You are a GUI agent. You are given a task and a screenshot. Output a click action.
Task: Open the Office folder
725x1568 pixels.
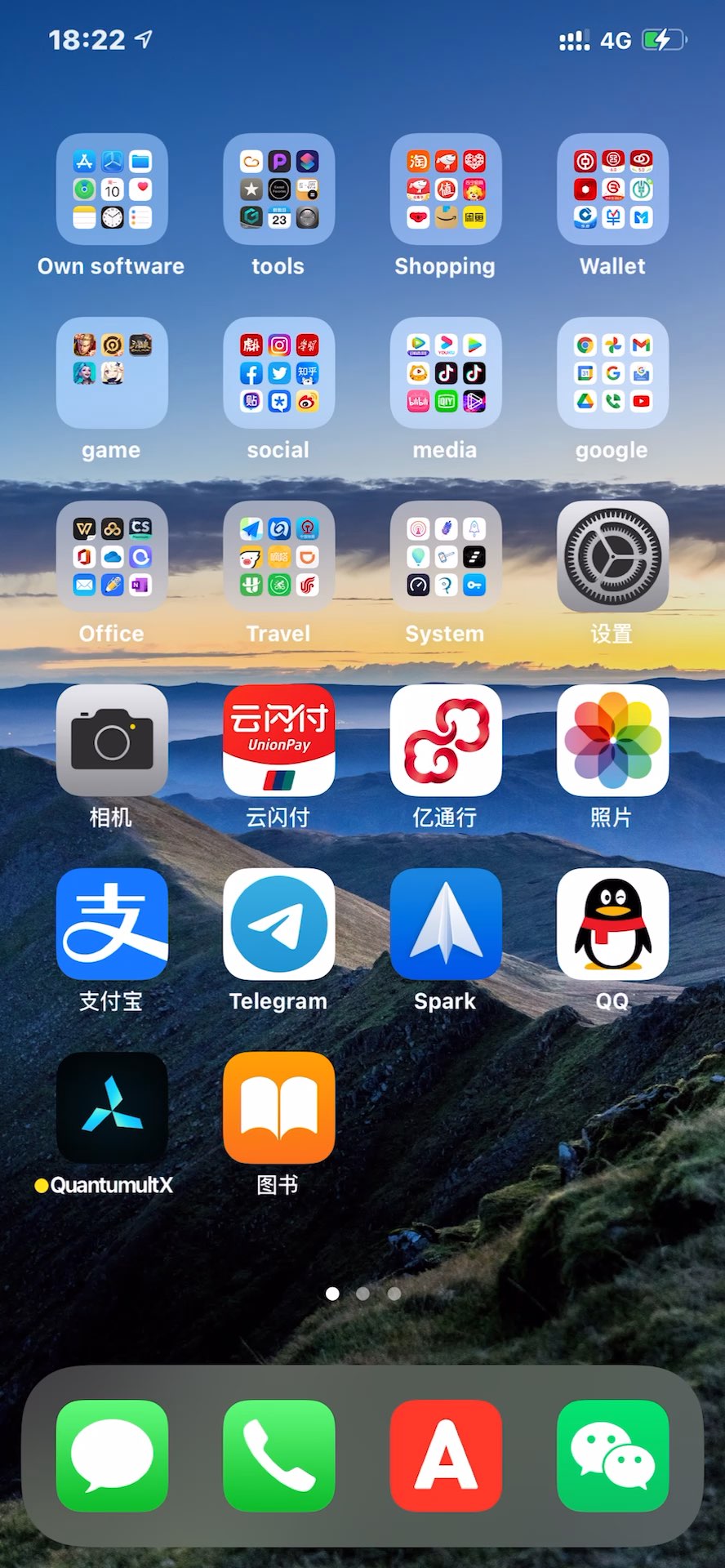[112, 557]
